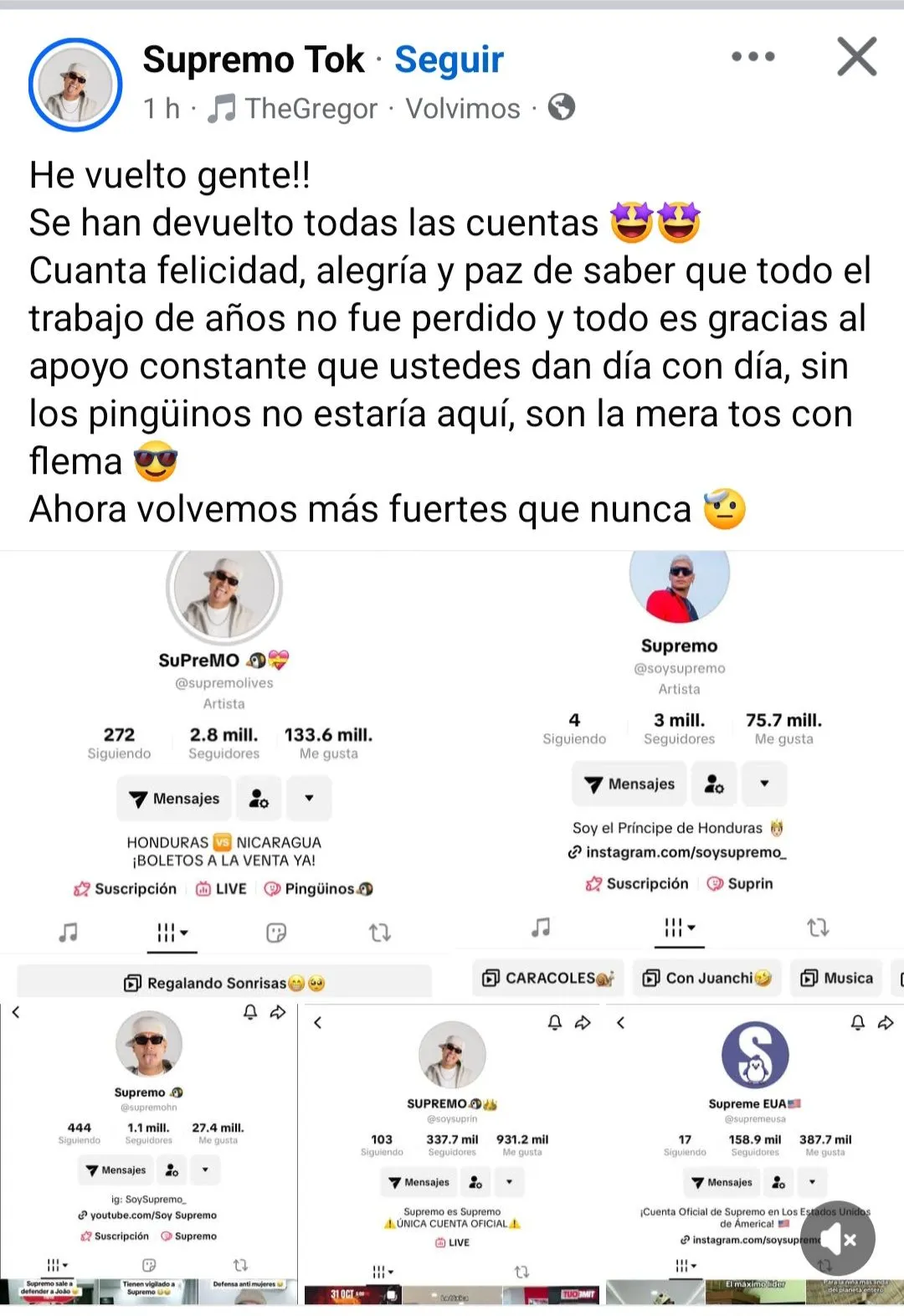Open the Supremo Tok profile name

[x=254, y=60]
